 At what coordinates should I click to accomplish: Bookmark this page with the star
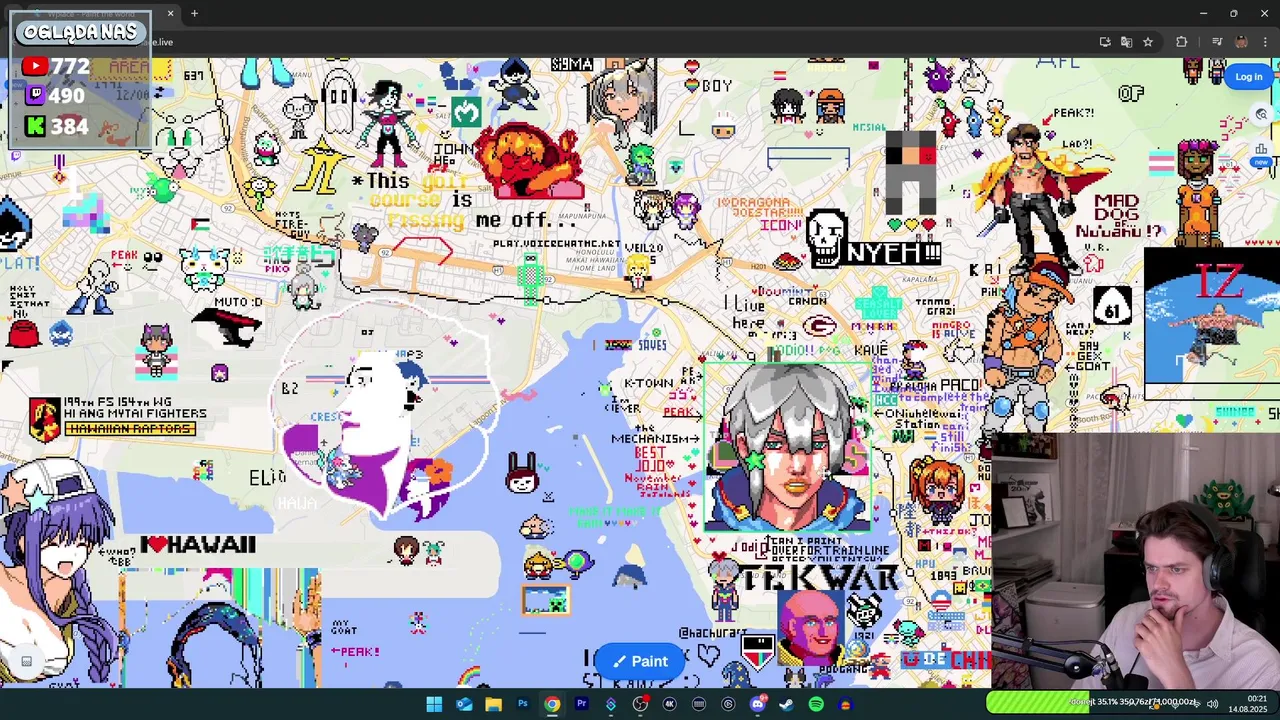(1148, 42)
